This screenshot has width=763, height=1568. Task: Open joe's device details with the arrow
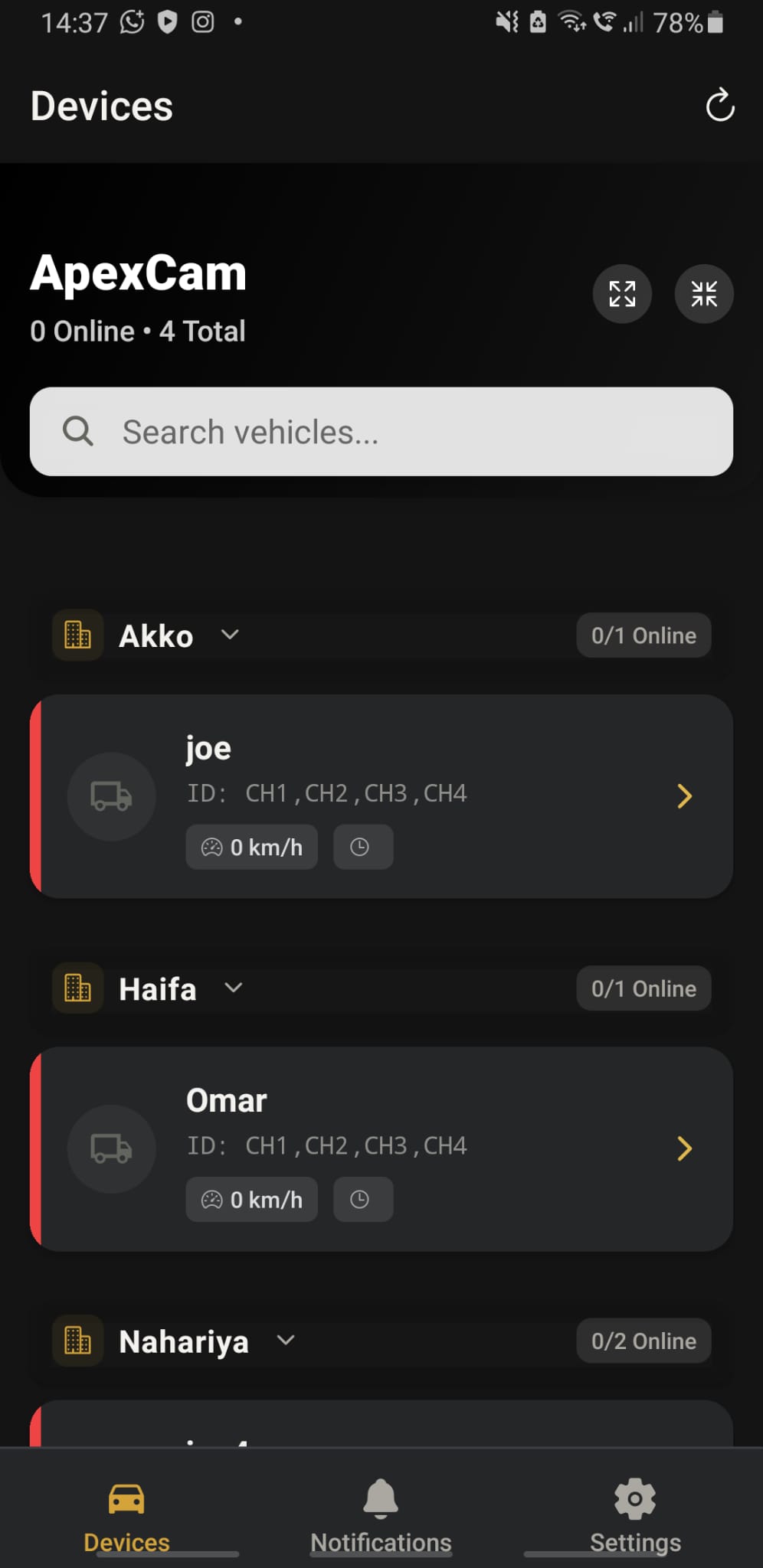point(684,796)
